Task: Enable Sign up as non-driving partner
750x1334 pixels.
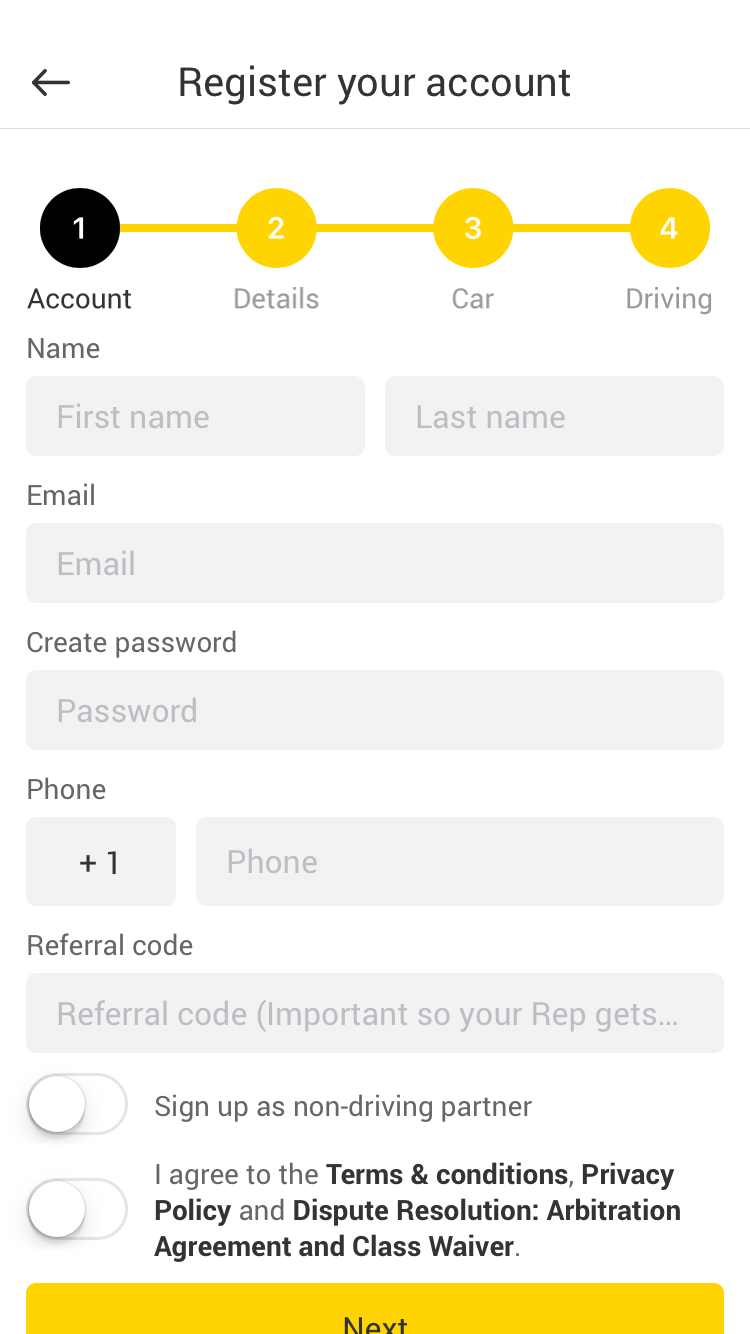Action: [77, 1104]
